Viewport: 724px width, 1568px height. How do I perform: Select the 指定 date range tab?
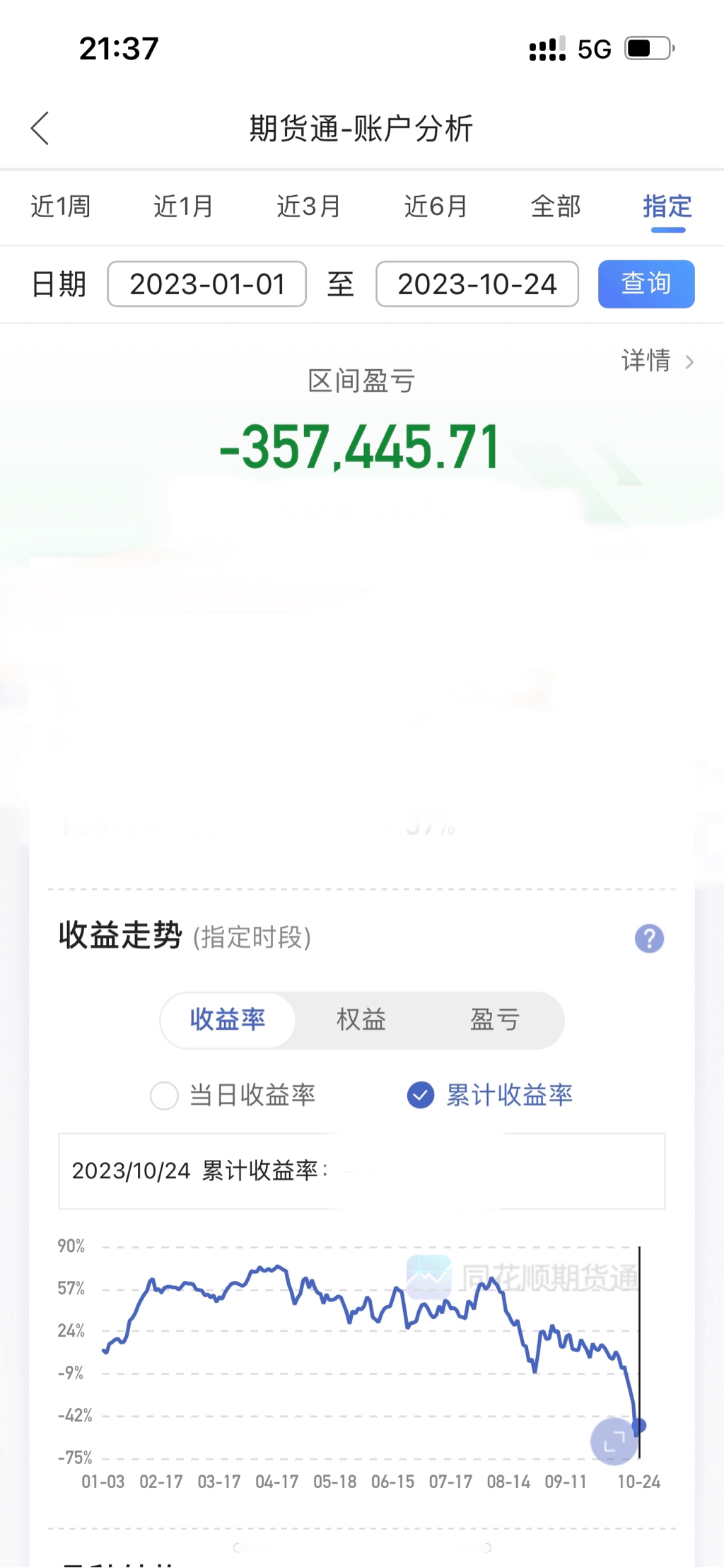pyautogui.click(x=667, y=207)
